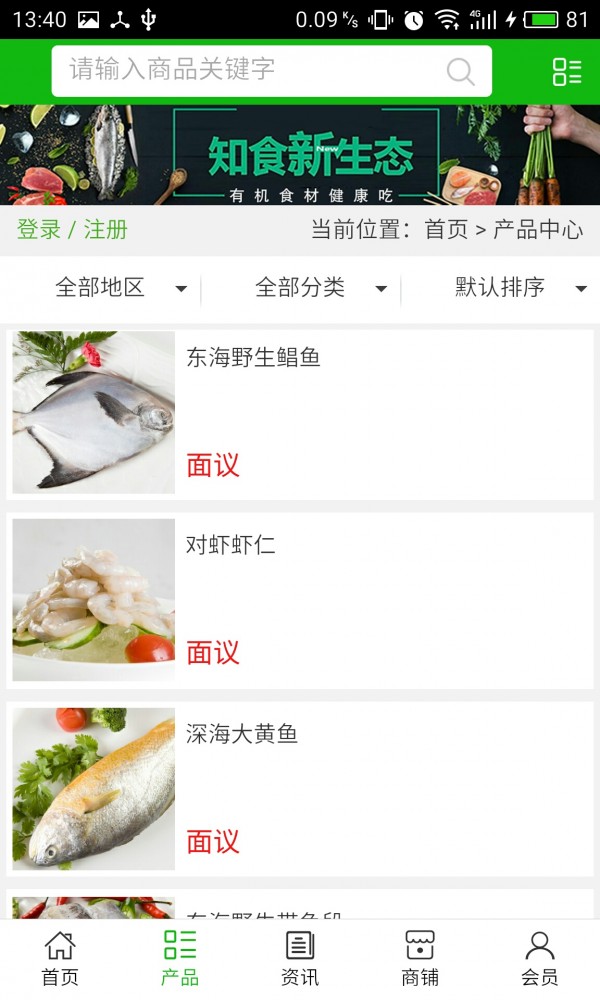This screenshot has width=600, height=1000.
Task: Switch to the 首页 tab
Action: 60,958
